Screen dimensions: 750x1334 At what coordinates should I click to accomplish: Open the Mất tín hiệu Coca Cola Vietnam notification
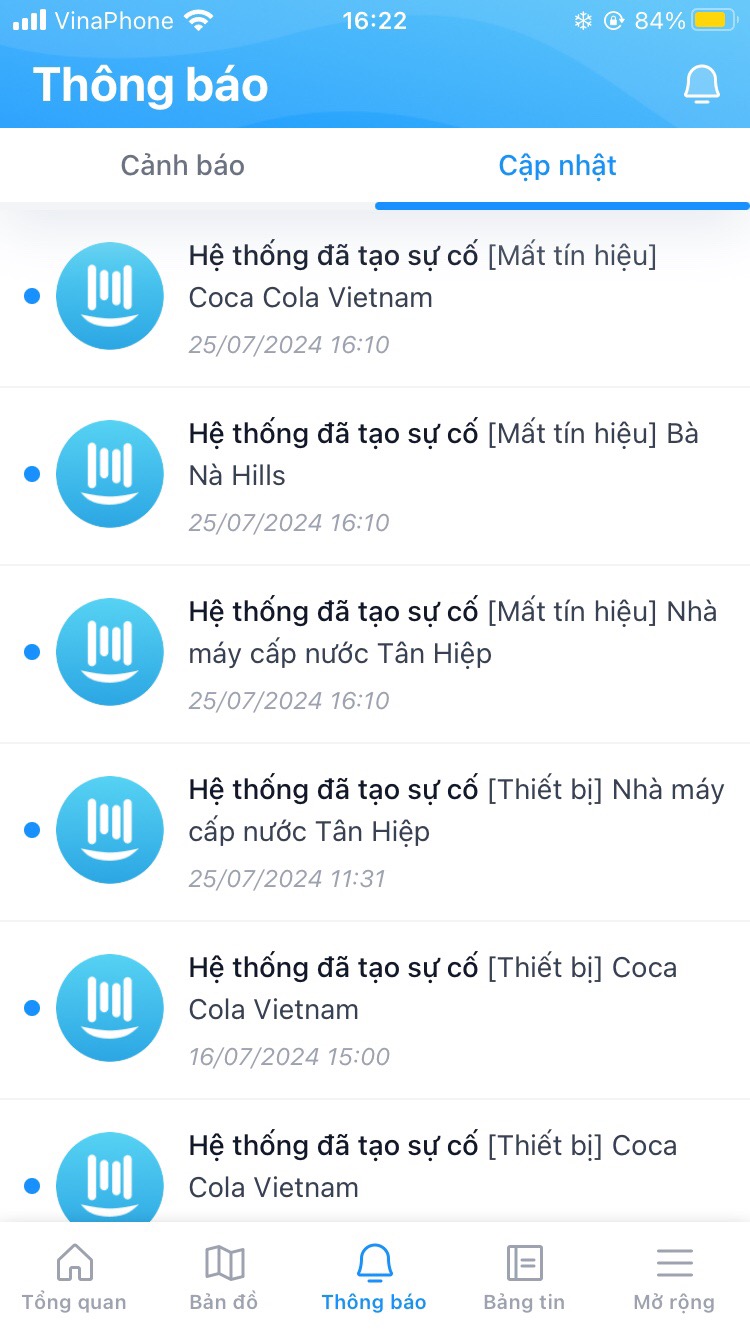375,298
